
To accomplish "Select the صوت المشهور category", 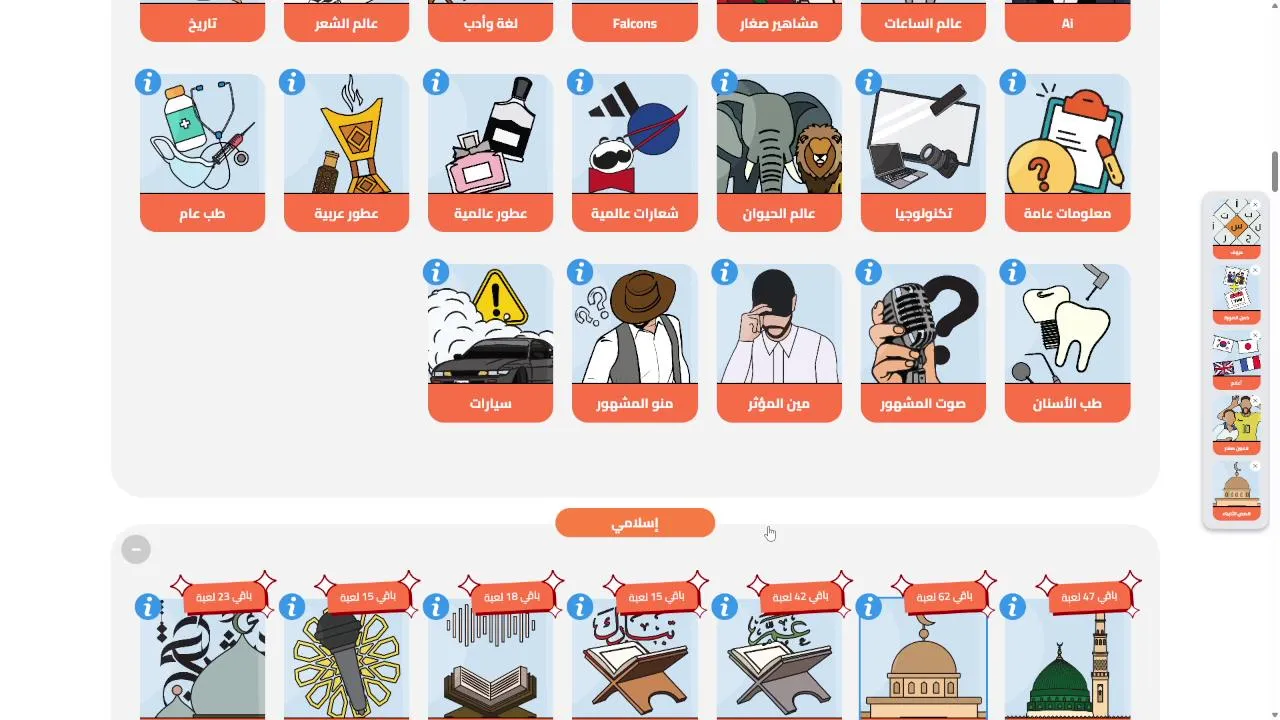I will (923, 342).
